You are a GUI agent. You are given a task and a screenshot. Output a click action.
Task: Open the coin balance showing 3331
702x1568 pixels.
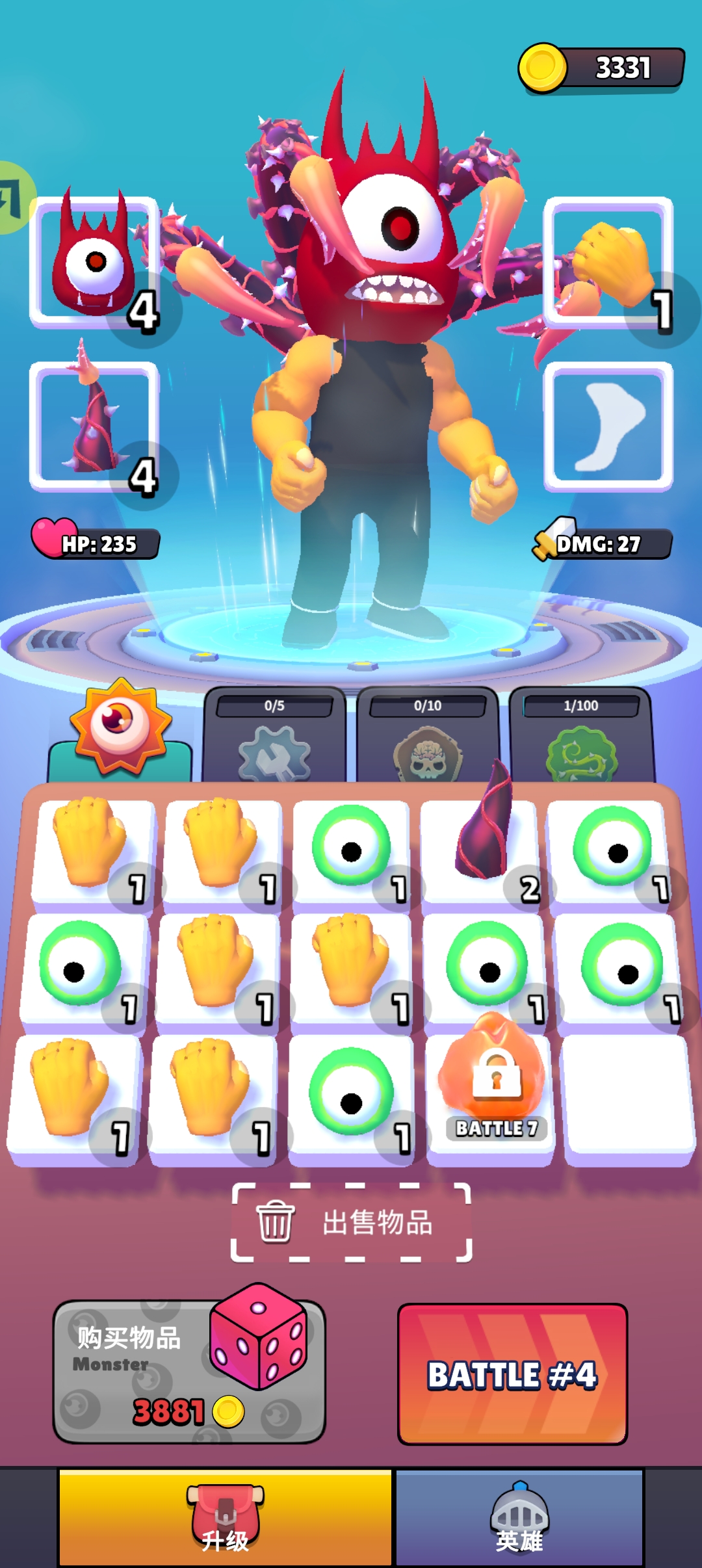tap(601, 68)
